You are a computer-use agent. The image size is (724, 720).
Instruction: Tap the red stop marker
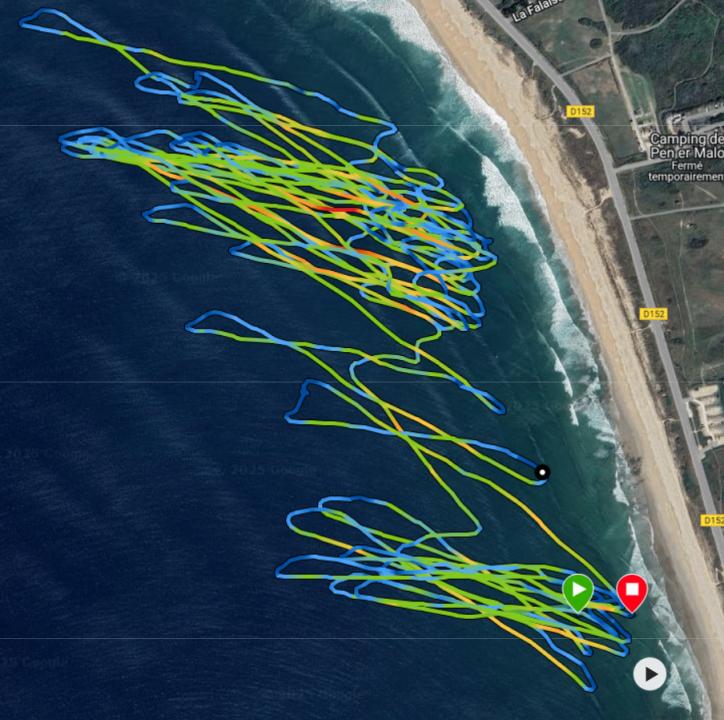click(x=631, y=591)
